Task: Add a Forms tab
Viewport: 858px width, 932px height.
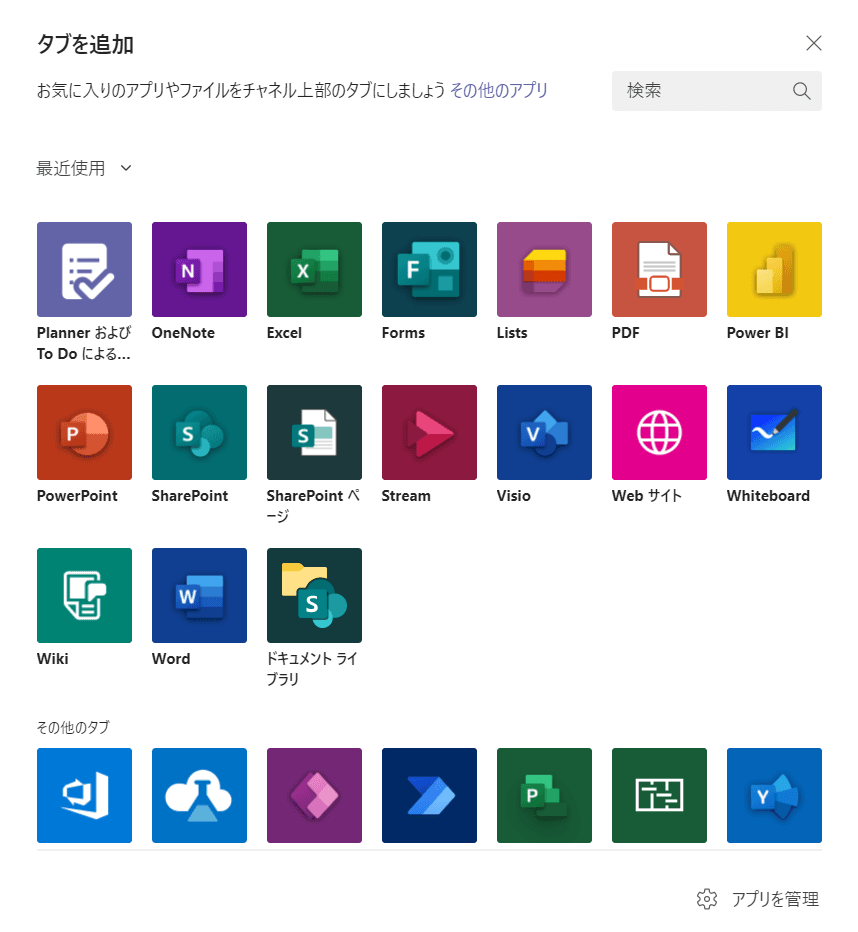Action: (x=429, y=269)
